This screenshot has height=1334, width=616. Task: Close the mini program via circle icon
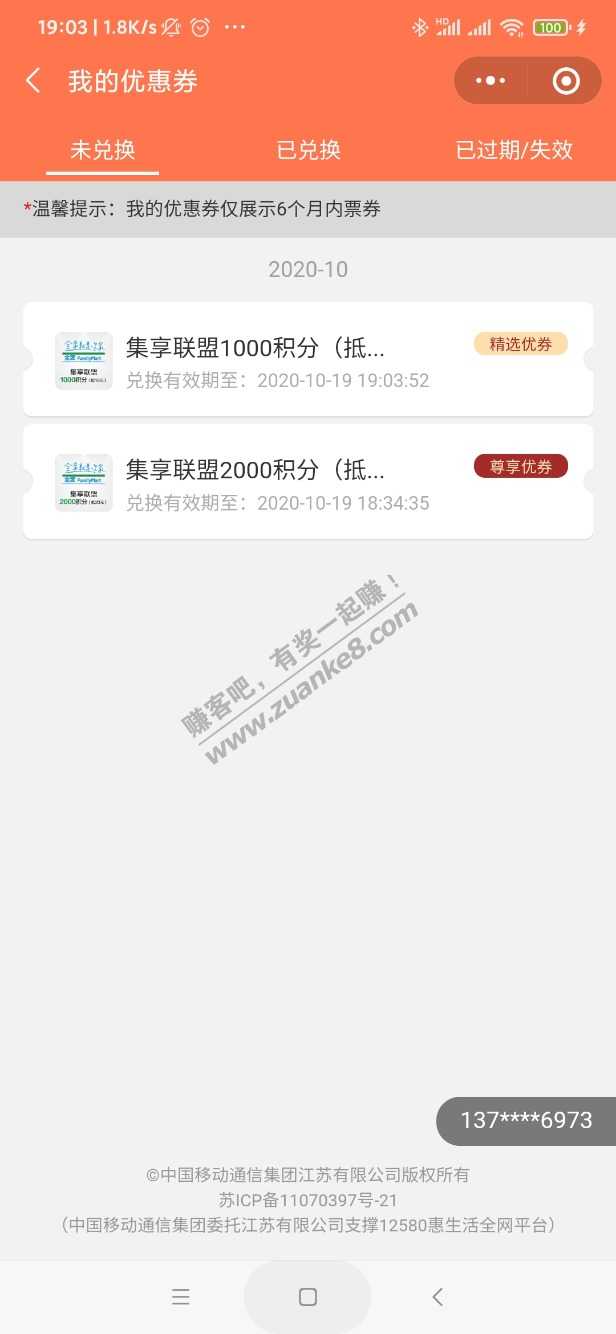point(566,81)
